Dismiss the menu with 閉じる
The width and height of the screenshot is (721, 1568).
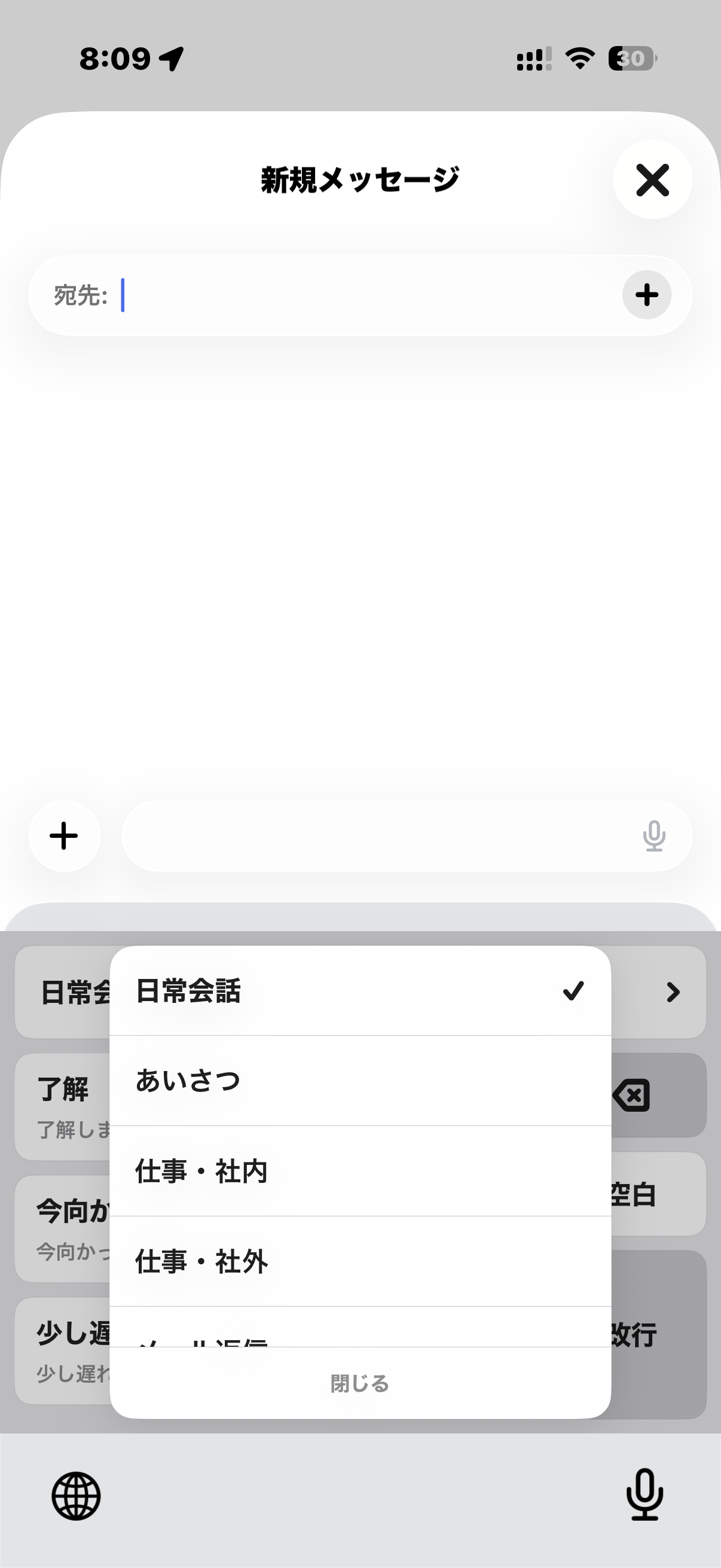coord(360,1383)
